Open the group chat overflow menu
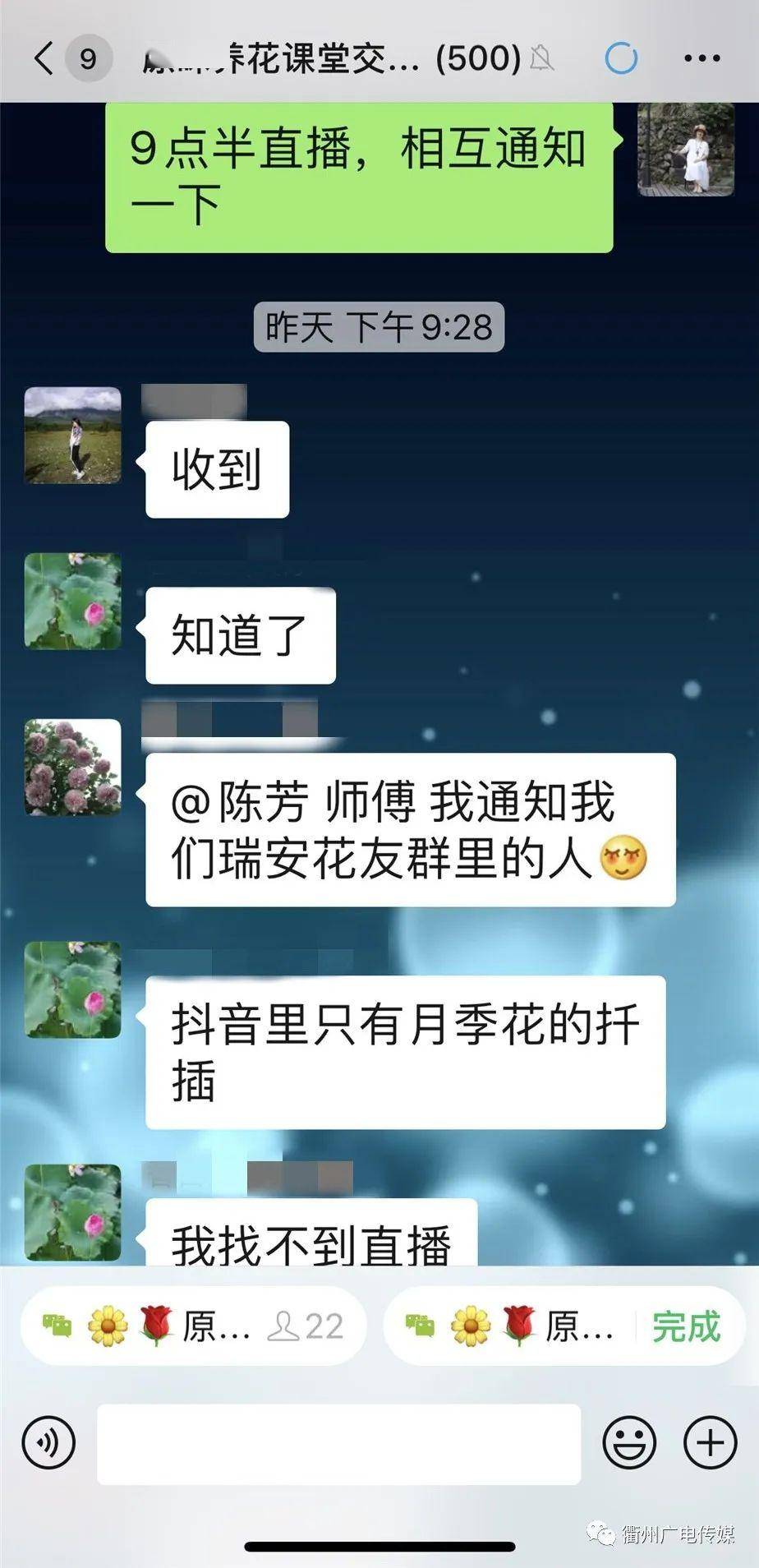The image size is (759, 1568). click(701, 58)
